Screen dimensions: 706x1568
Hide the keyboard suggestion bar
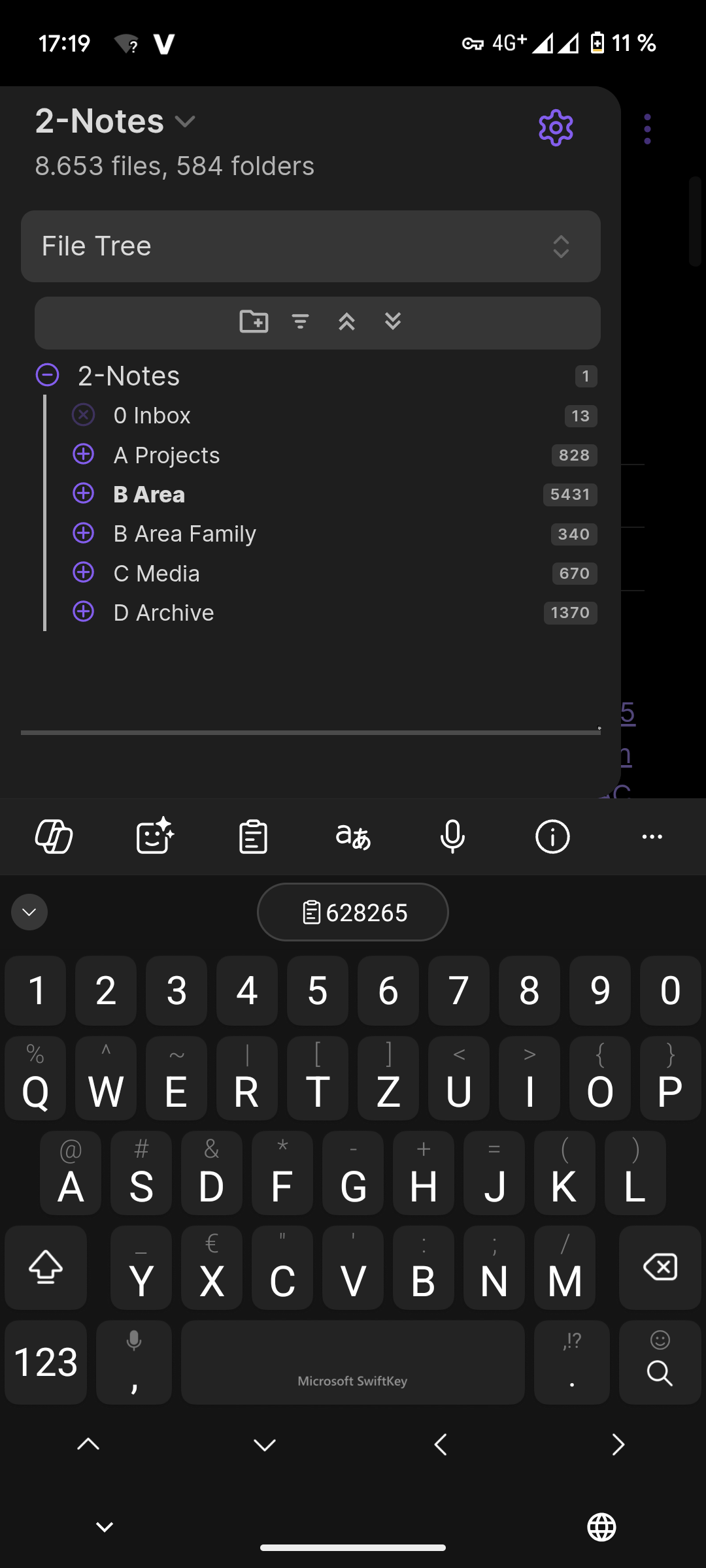click(x=29, y=912)
